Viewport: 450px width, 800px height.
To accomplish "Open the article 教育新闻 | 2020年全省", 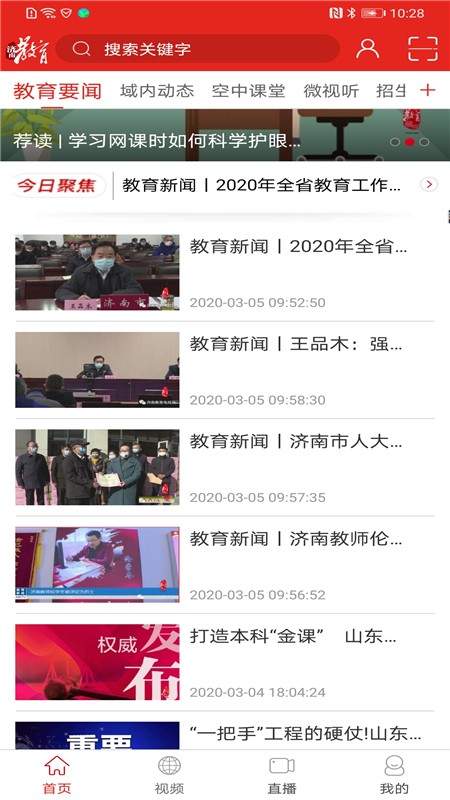I will tap(225, 272).
